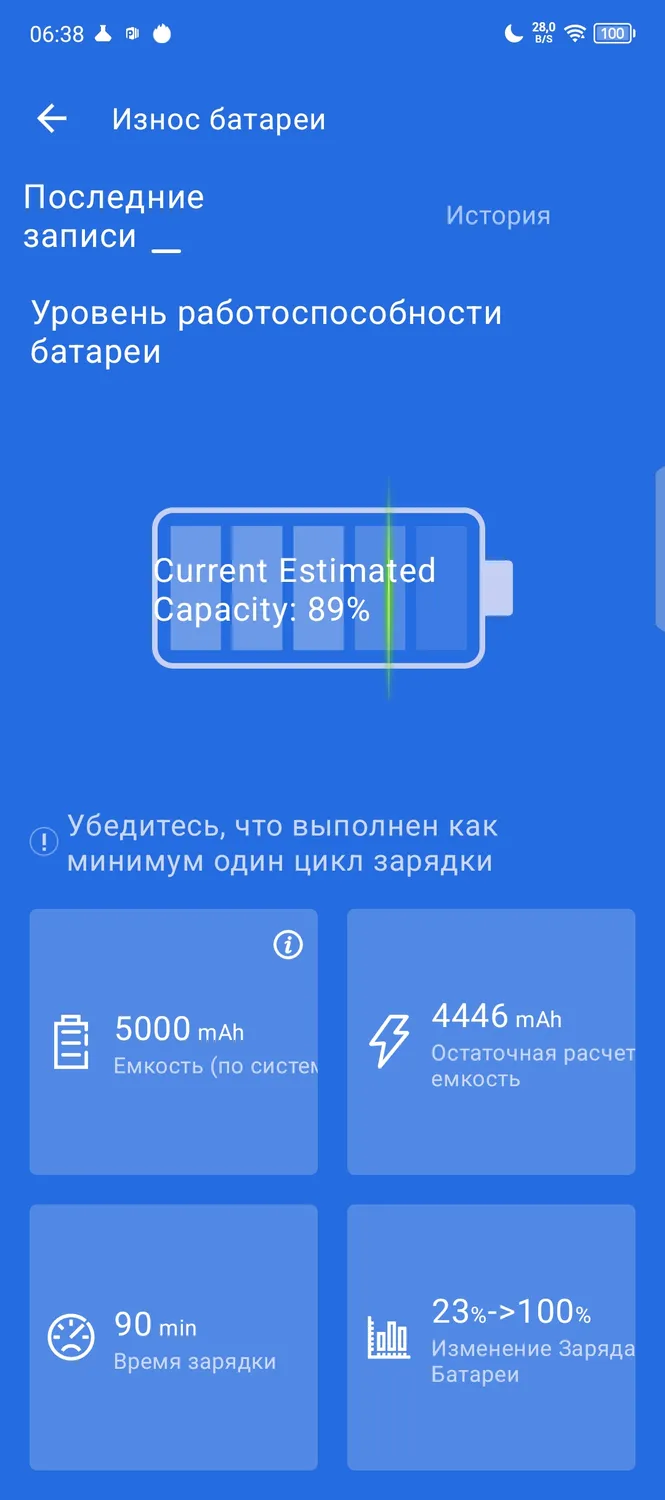
Task: Select the Последние записи tab
Action: [x=113, y=216]
